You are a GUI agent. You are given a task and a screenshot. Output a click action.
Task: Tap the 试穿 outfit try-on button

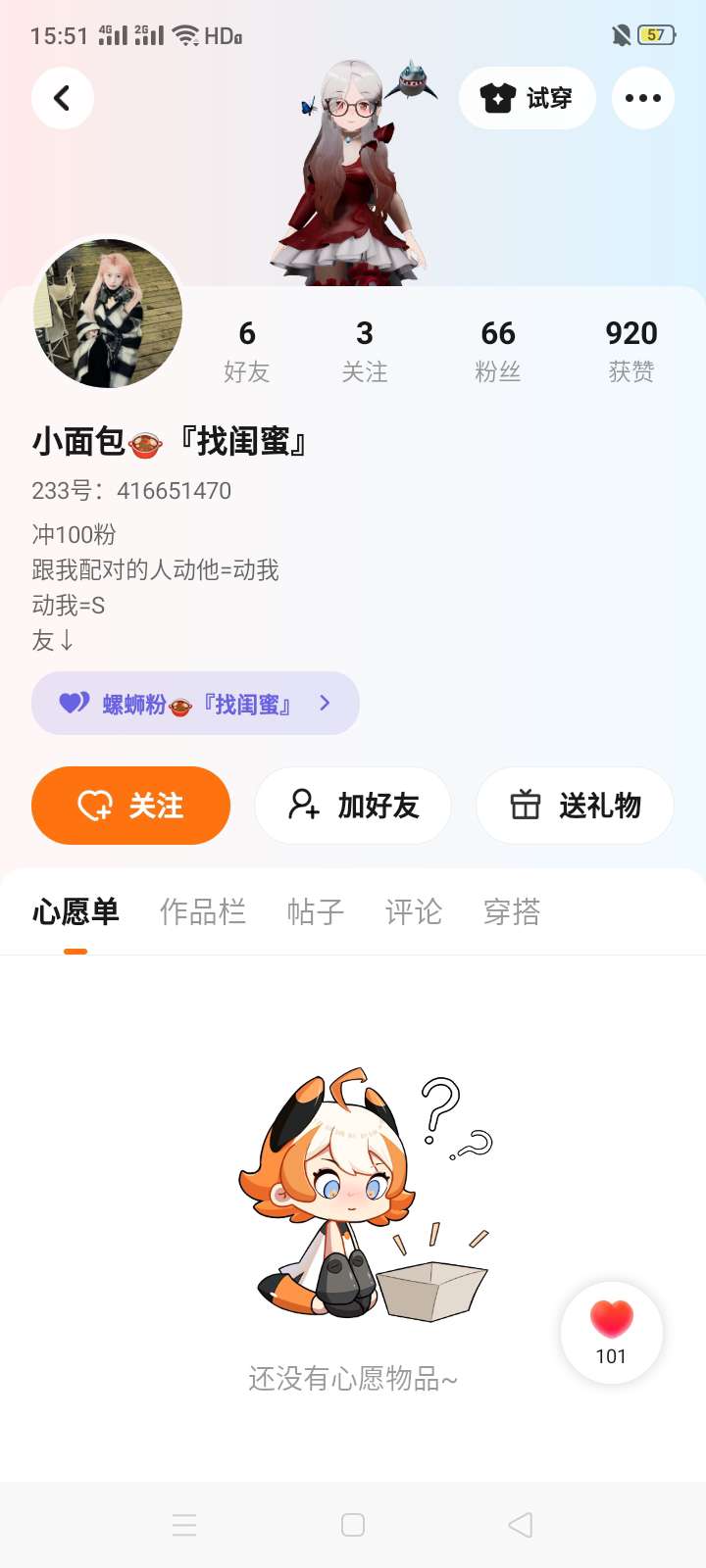pos(527,98)
